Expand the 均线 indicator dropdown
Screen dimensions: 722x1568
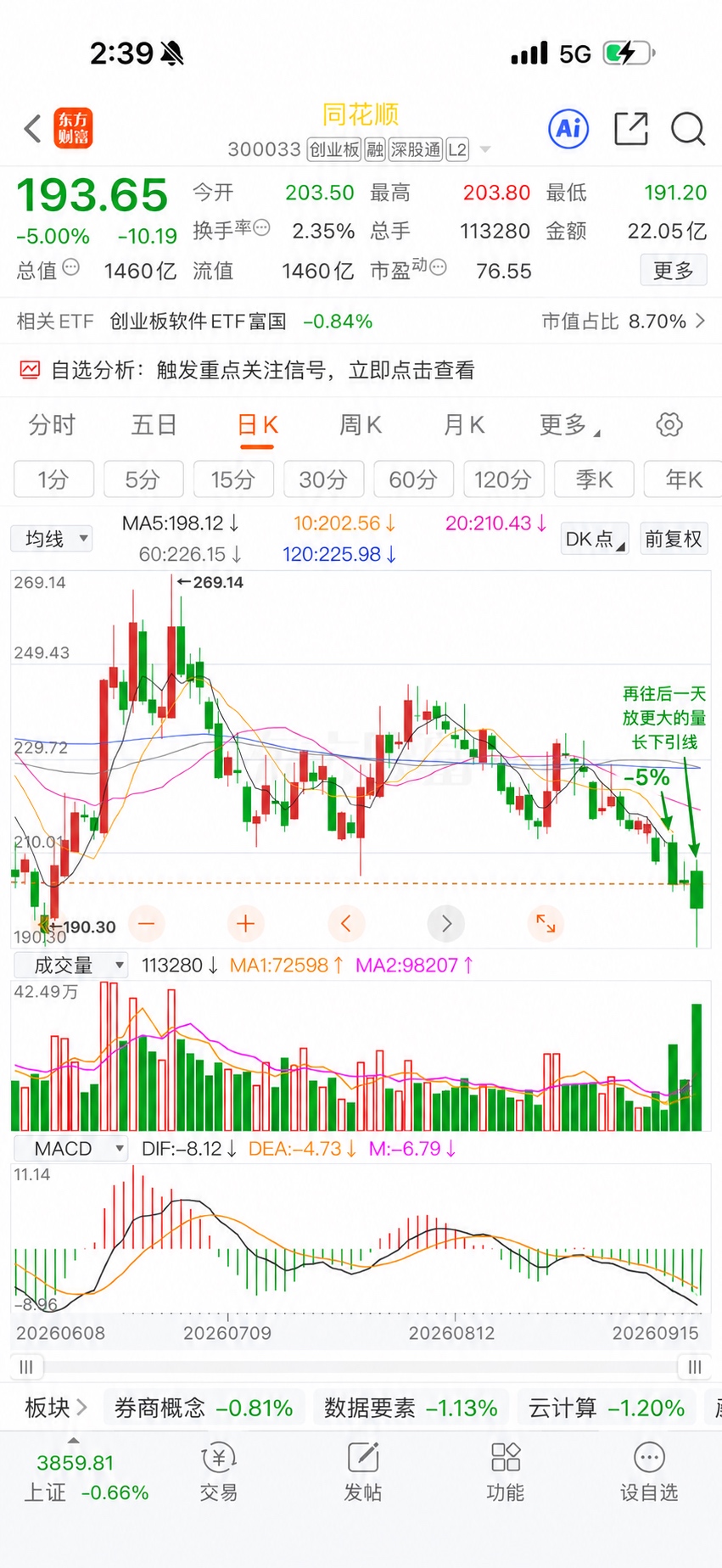51,539
